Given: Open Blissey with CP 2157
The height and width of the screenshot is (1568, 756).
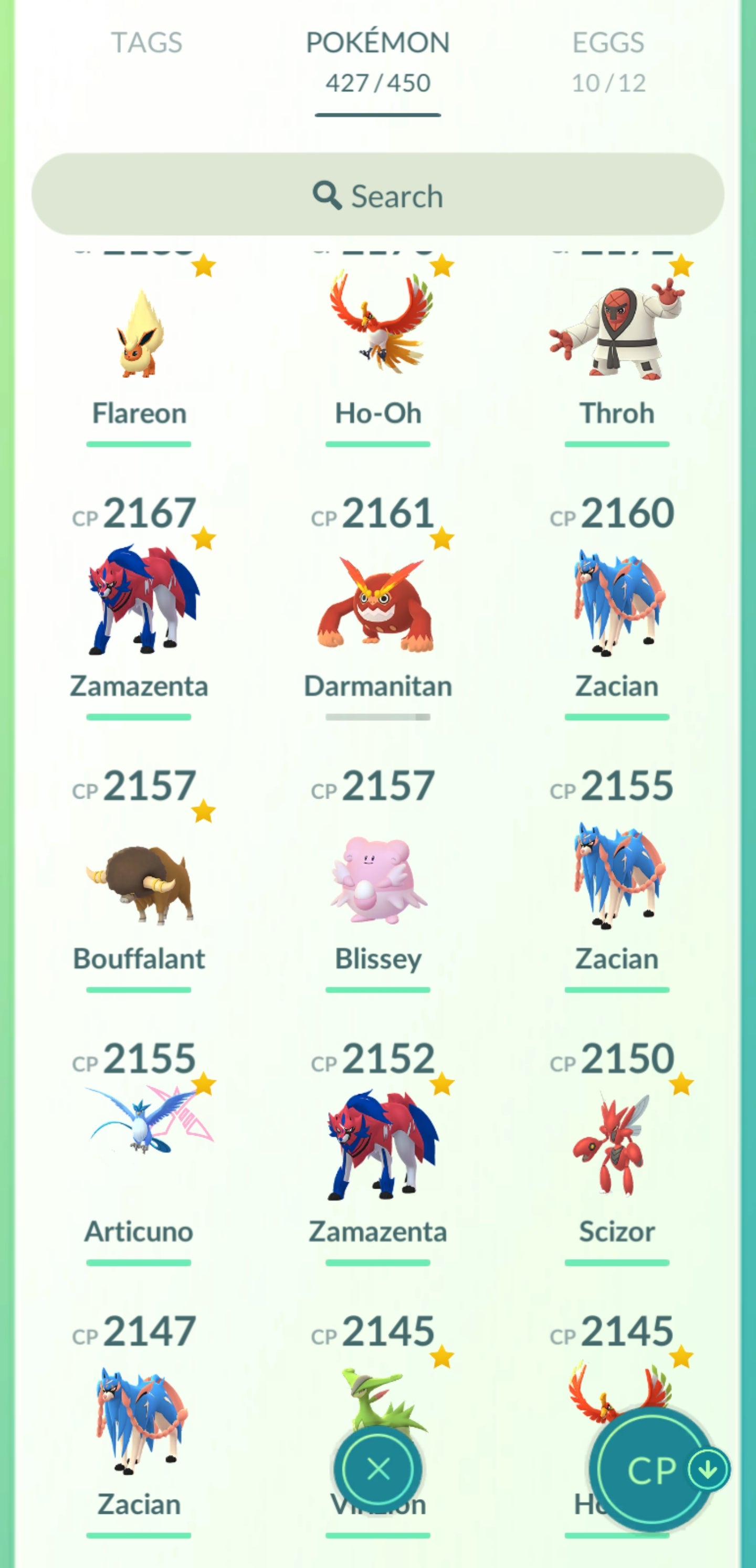Looking at the screenshot, I should pos(377,880).
